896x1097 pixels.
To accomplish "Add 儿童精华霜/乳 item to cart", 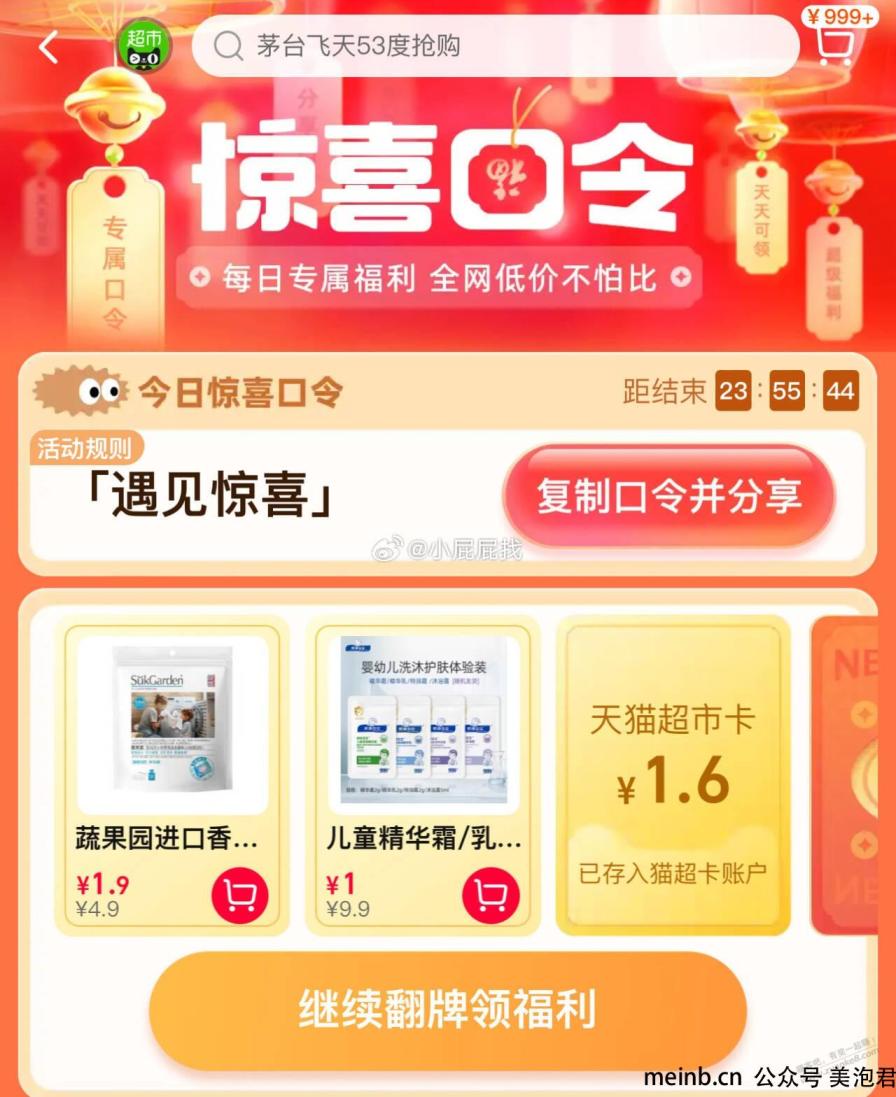I will (x=490, y=895).
